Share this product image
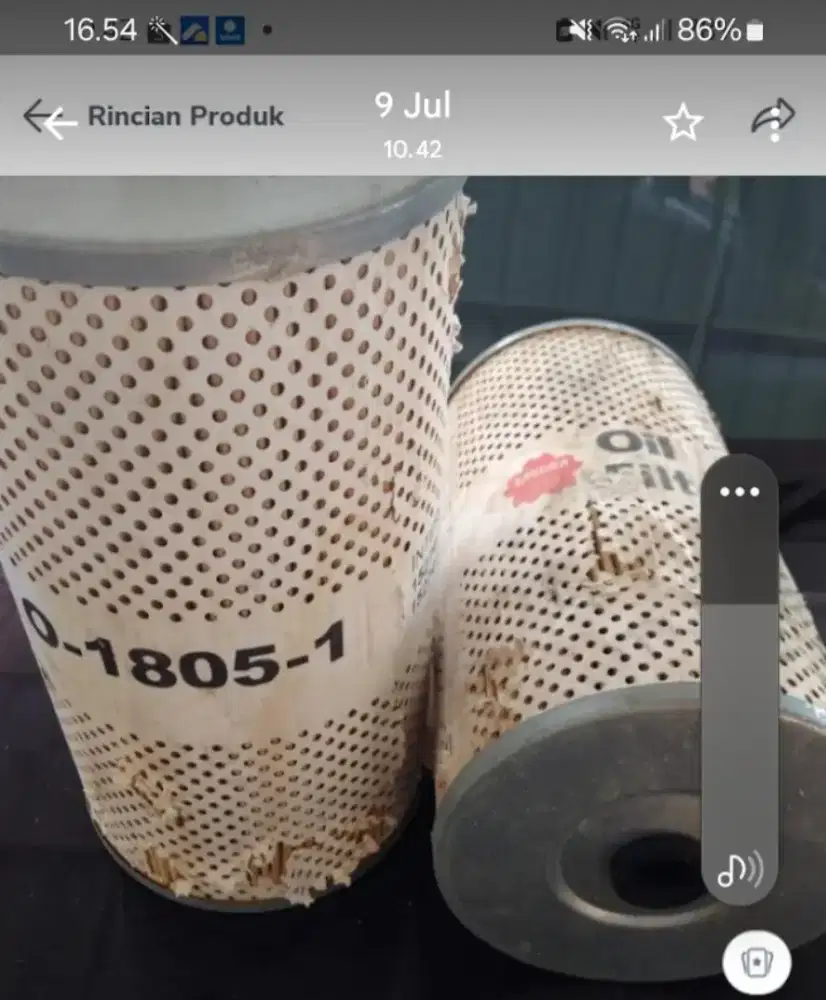 (772, 119)
